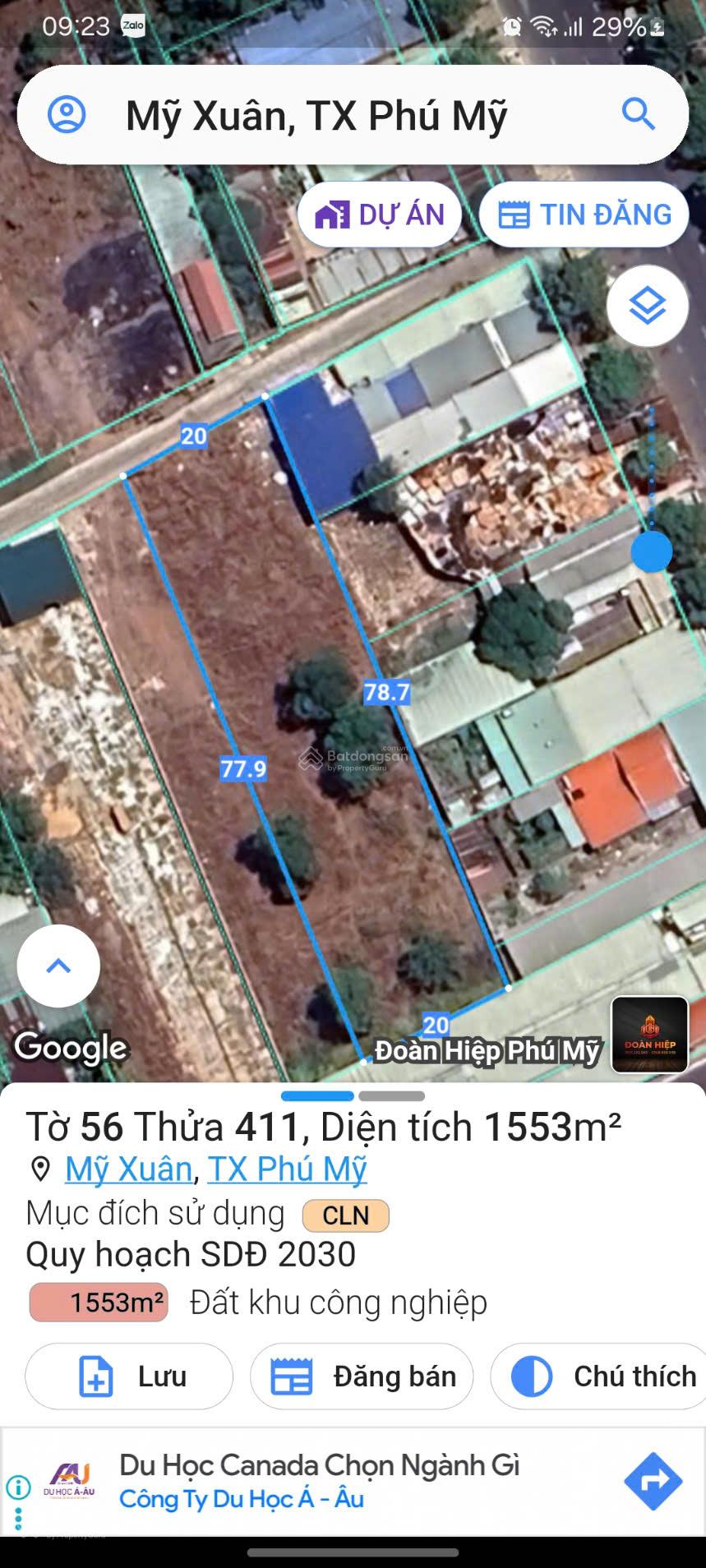Tap the Mỹ Xuân, TX Phú Mỹ search field
This screenshot has height=1568, width=706.
329,115
